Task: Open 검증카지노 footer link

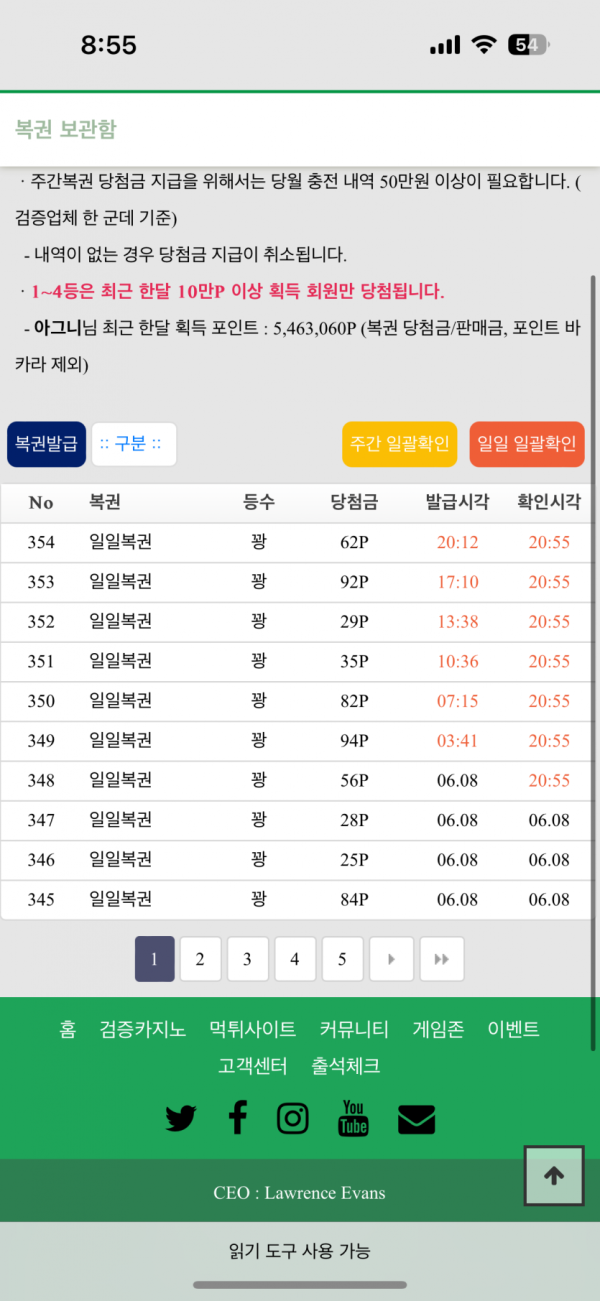Action: pyautogui.click(x=143, y=1029)
